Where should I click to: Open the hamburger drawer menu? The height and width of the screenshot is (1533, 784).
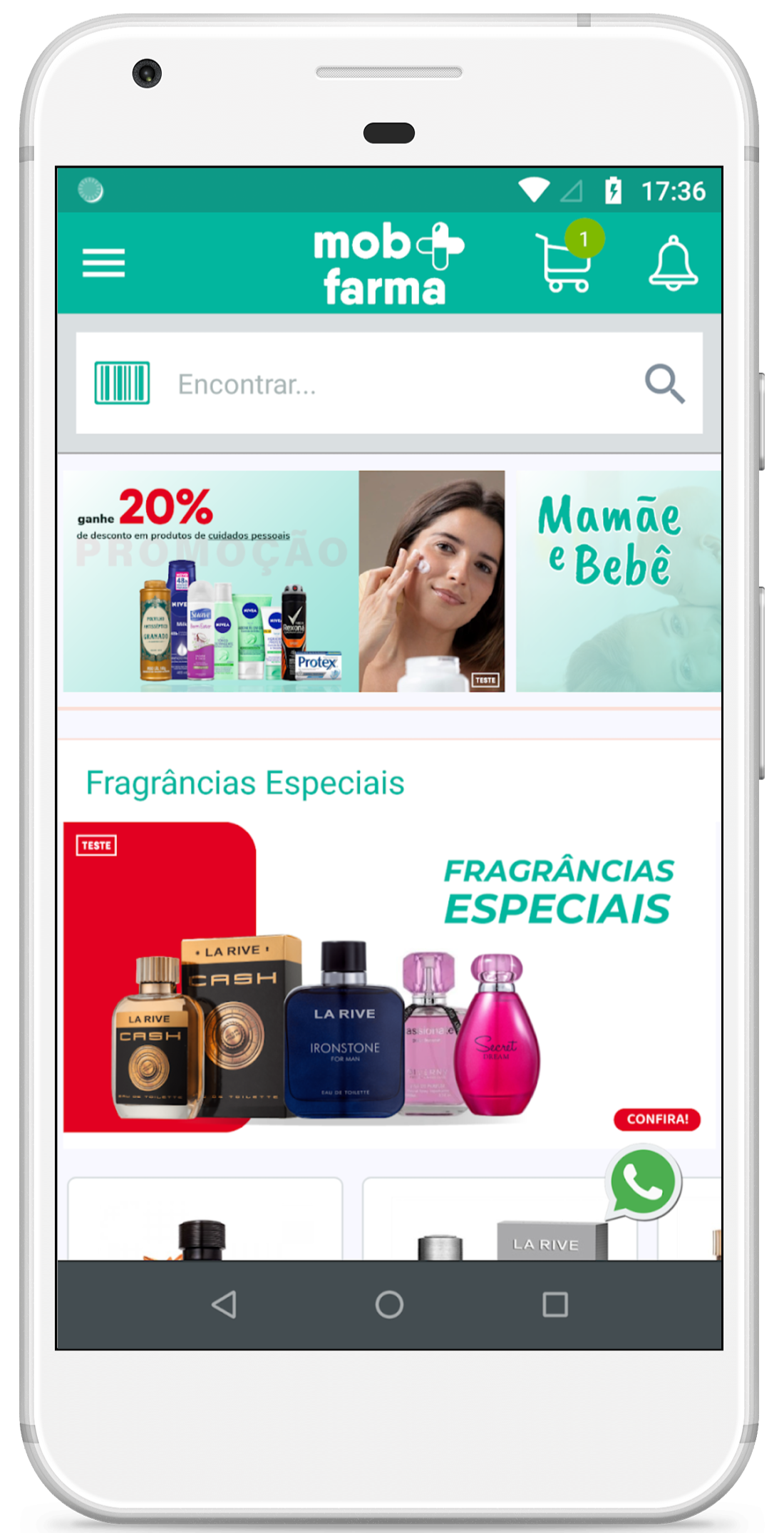103,263
